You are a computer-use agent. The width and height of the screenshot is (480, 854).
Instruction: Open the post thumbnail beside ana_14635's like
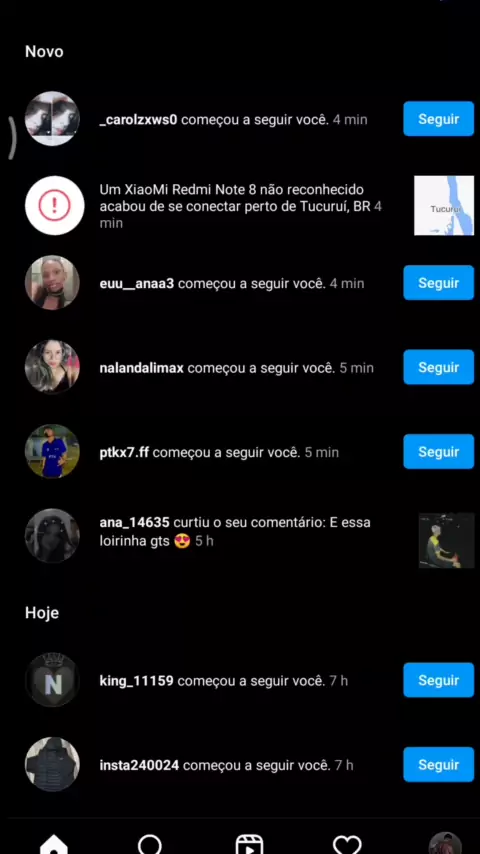click(446, 540)
